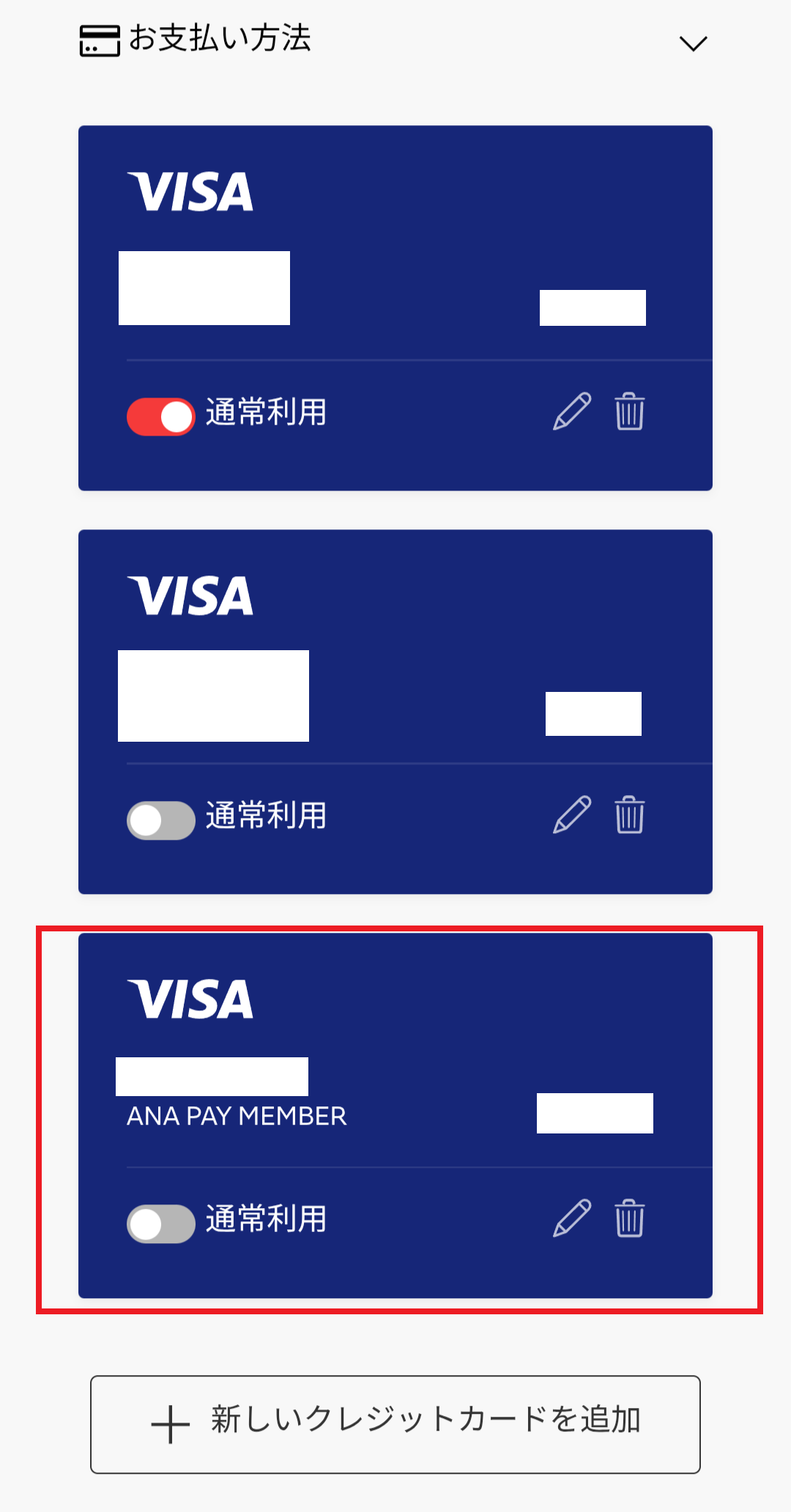The image size is (791, 1512).
Task: Edit the ANA PAY MEMBER card
Action: [x=572, y=1218]
